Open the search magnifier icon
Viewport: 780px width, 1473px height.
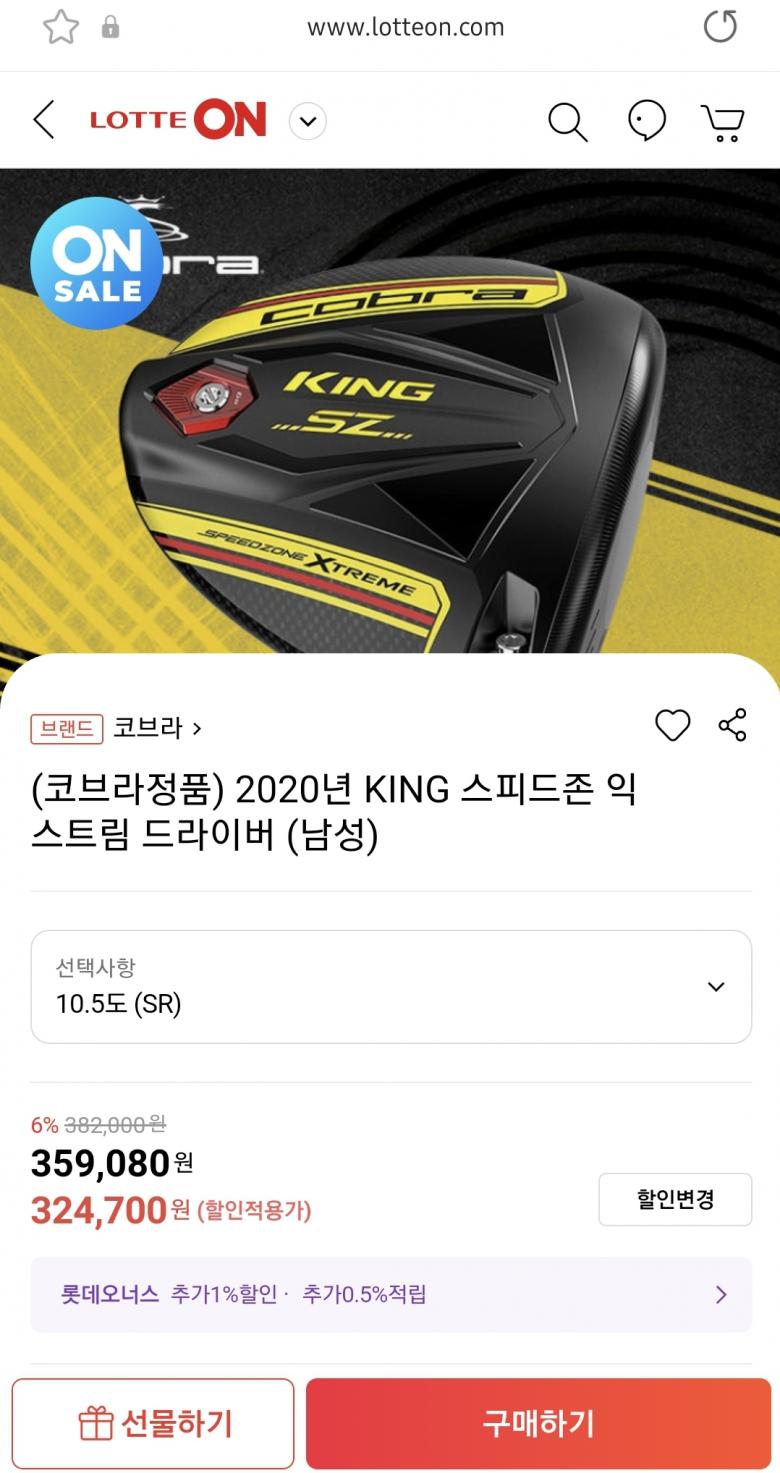(x=567, y=122)
